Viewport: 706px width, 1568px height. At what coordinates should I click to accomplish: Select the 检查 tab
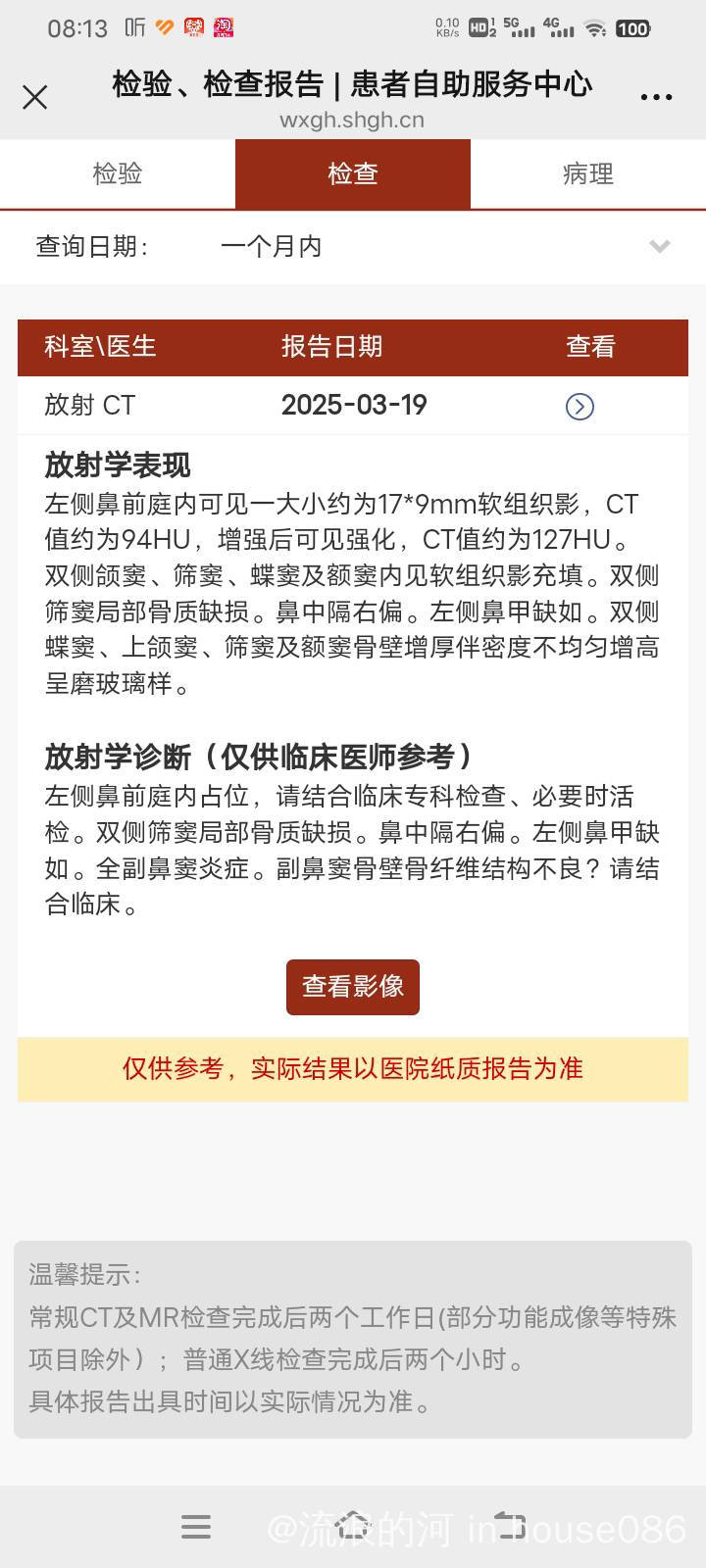pos(353,173)
